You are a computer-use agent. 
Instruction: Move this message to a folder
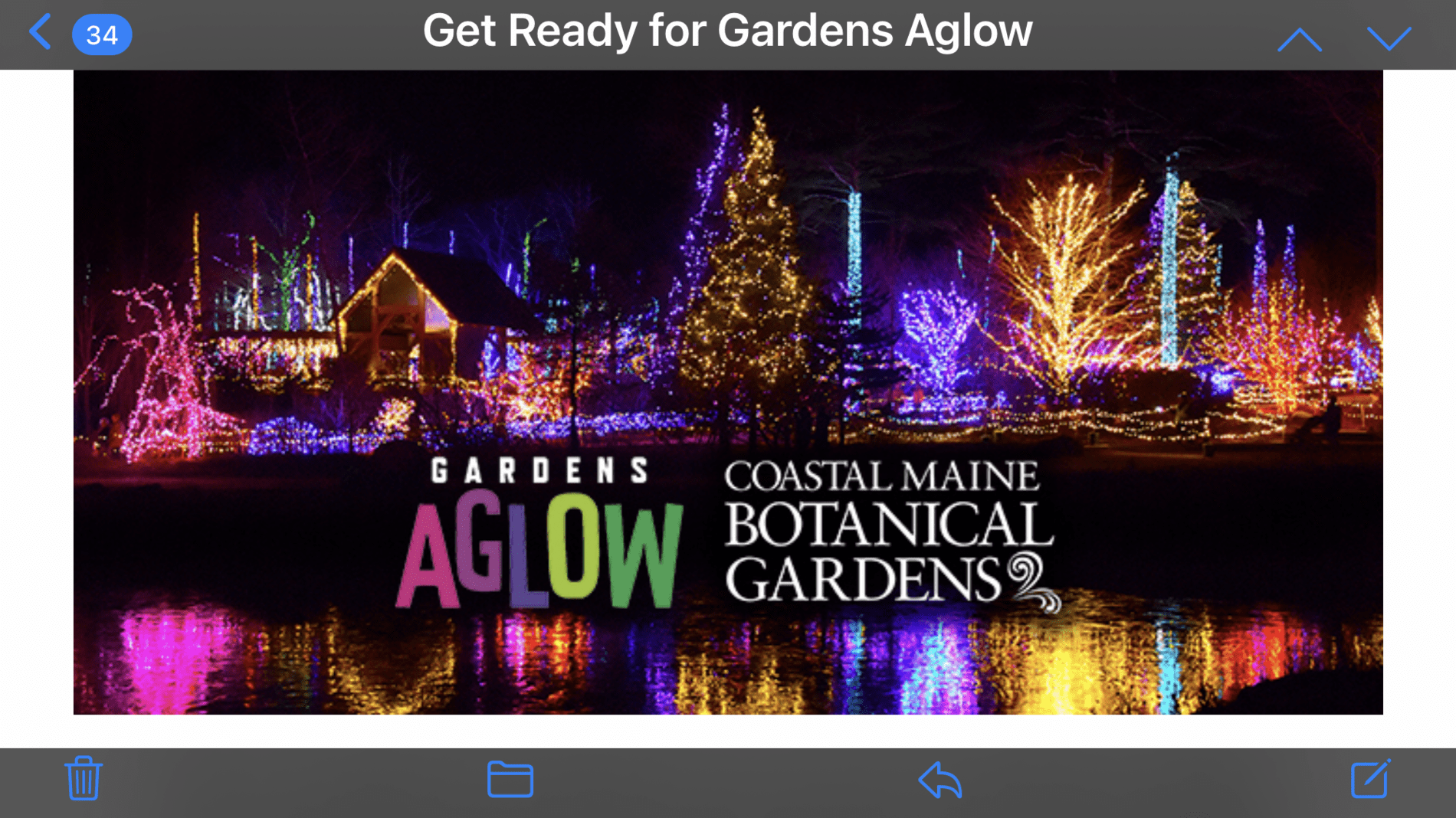tap(510, 780)
